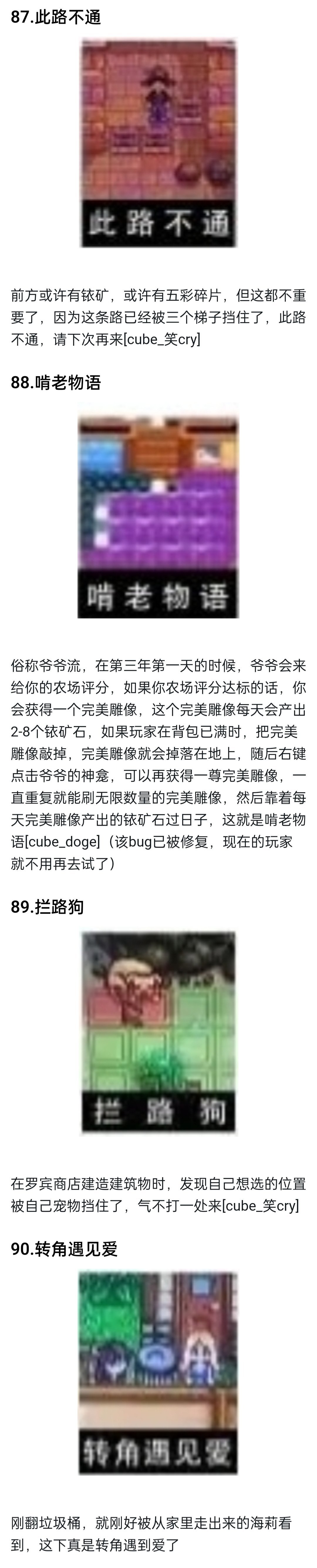This screenshot has height=1568, width=317.
Task: View the 啃老物语 picture full size
Action: coord(158,517)
